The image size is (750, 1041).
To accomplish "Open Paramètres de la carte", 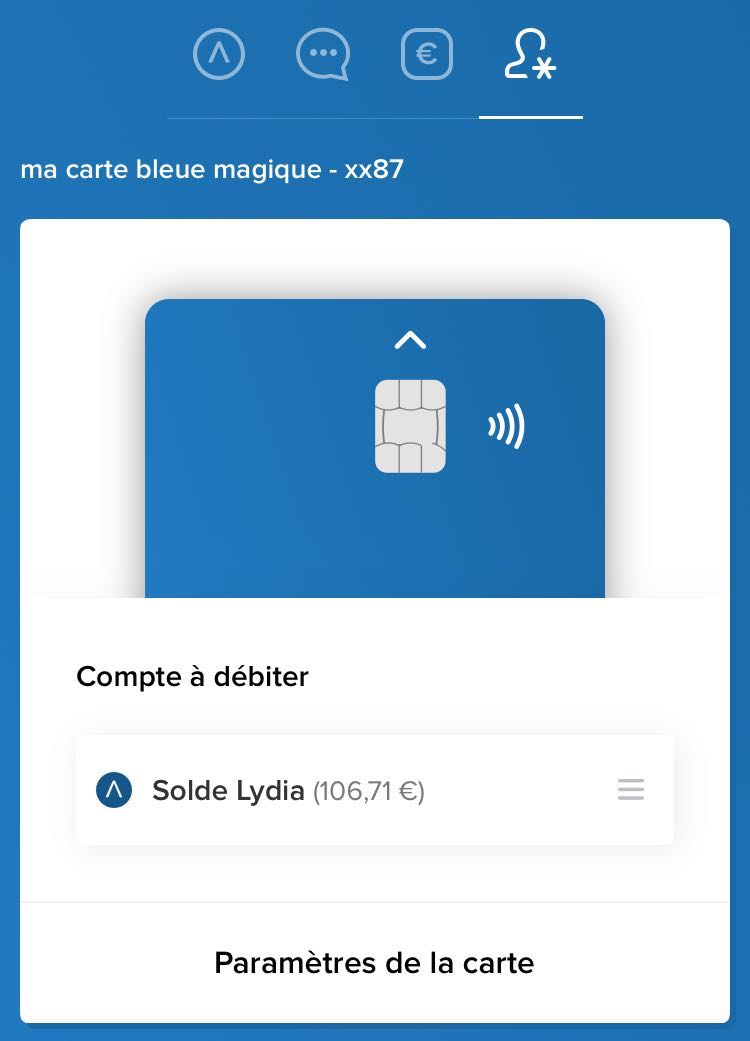I will pos(375,963).
